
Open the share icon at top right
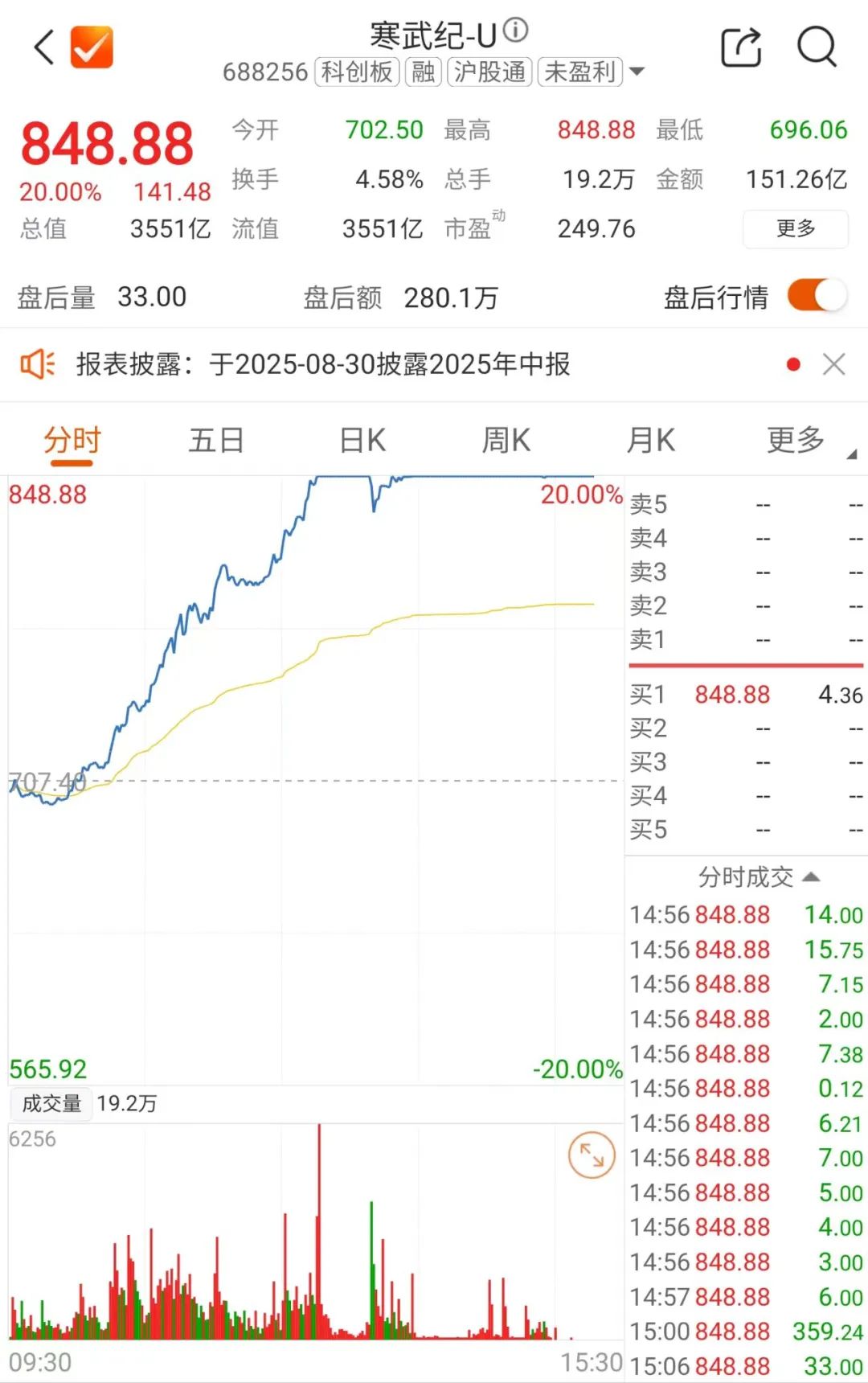(741, 47)
